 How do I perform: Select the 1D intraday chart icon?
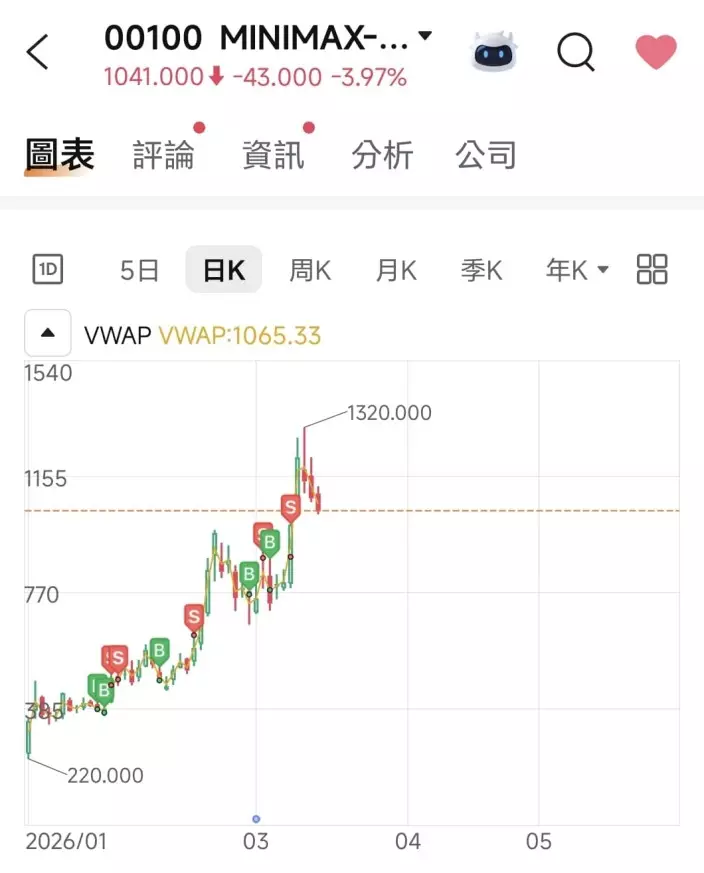coord(48,269)
